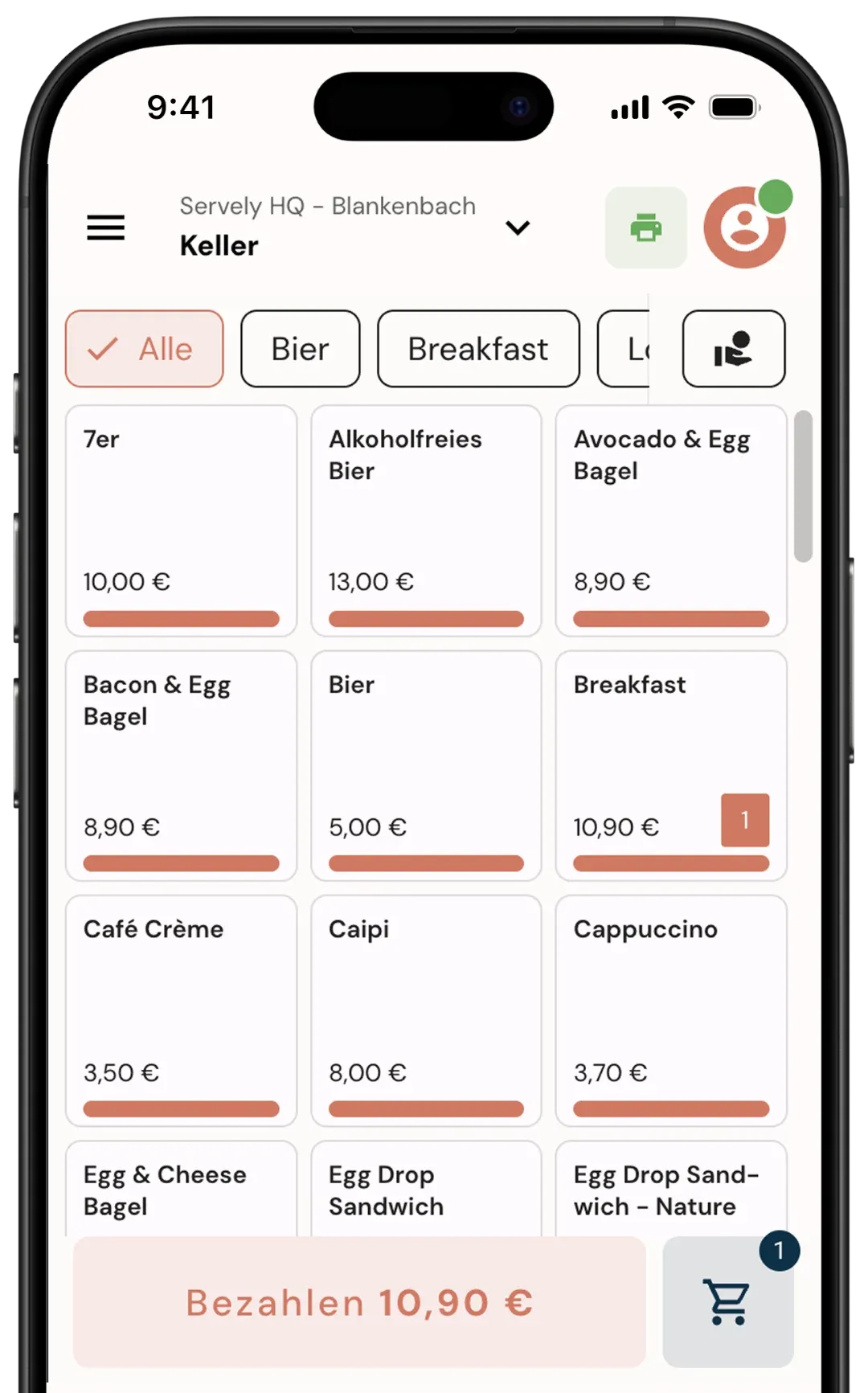Tap the waiter service hand icon
The height and width of the screenshot is (1393, 868).
pos(733,349)
